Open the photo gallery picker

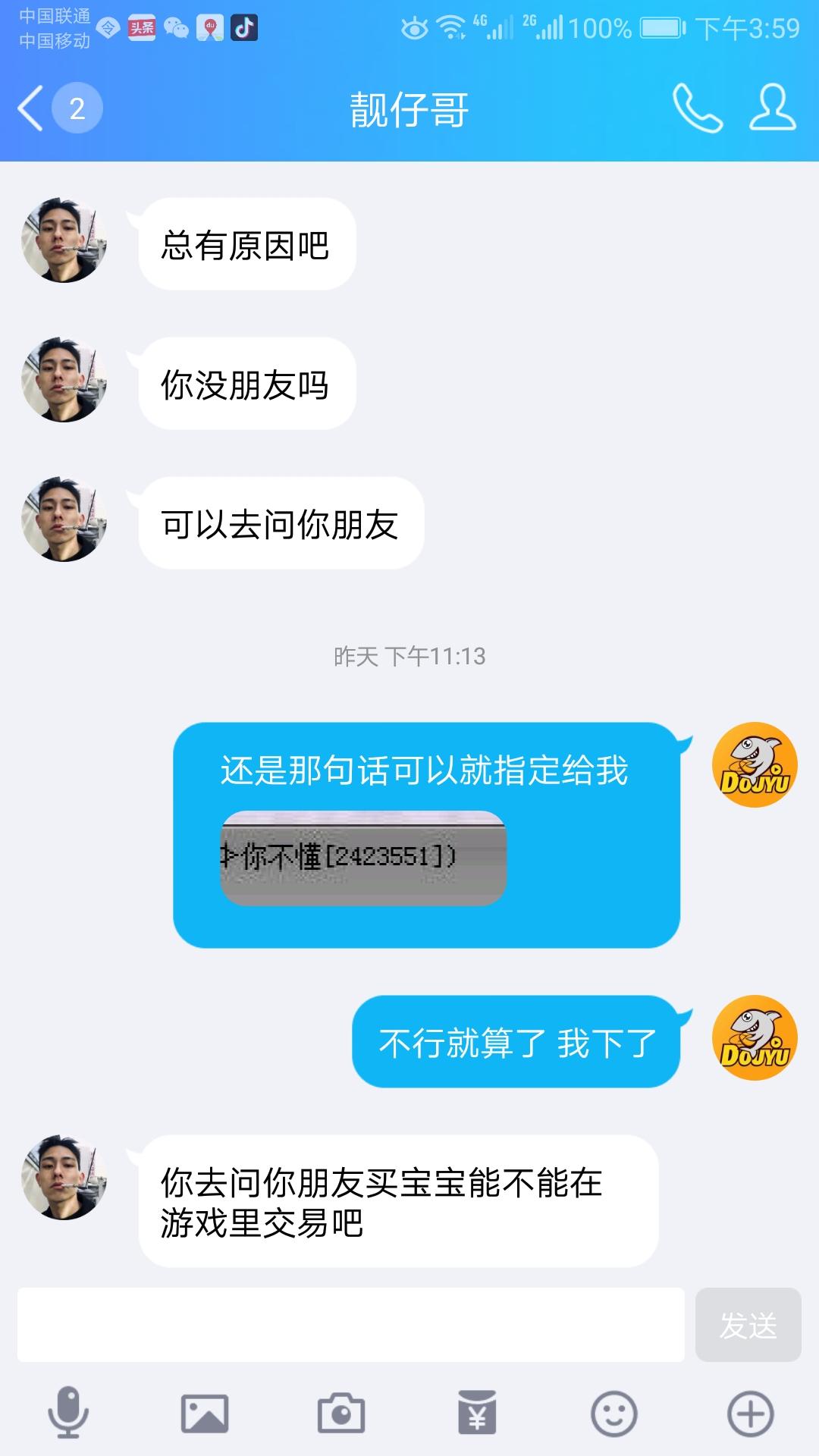point(204,1413)
